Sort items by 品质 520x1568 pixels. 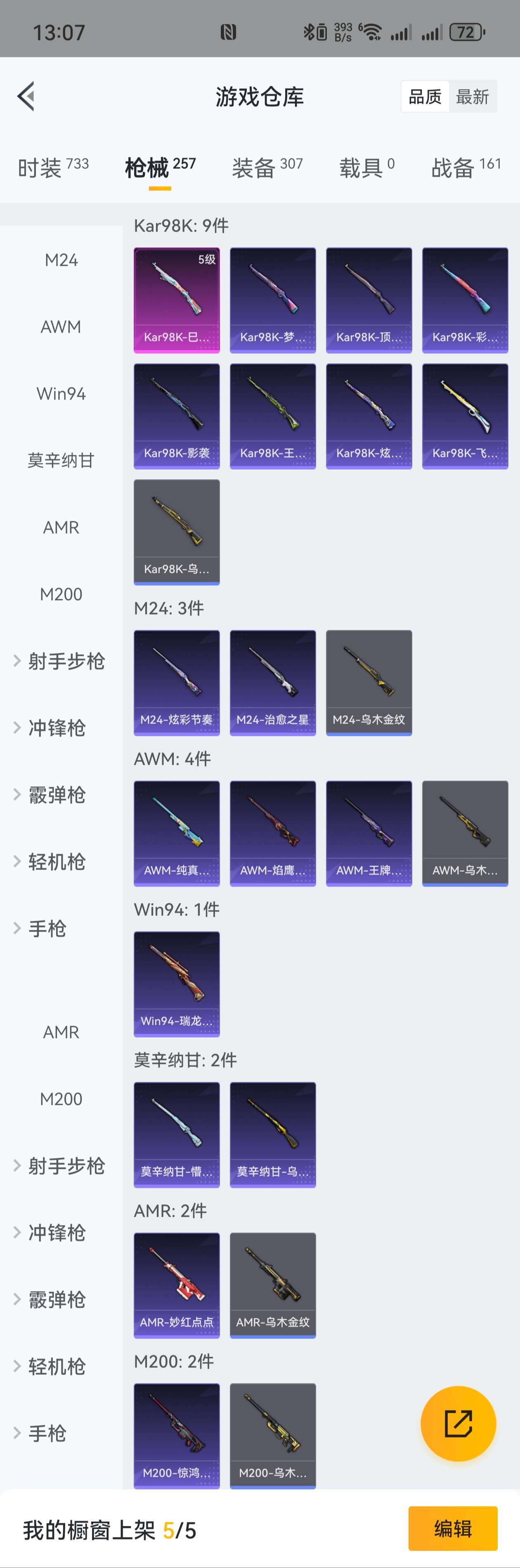click(x=425, y=97)
